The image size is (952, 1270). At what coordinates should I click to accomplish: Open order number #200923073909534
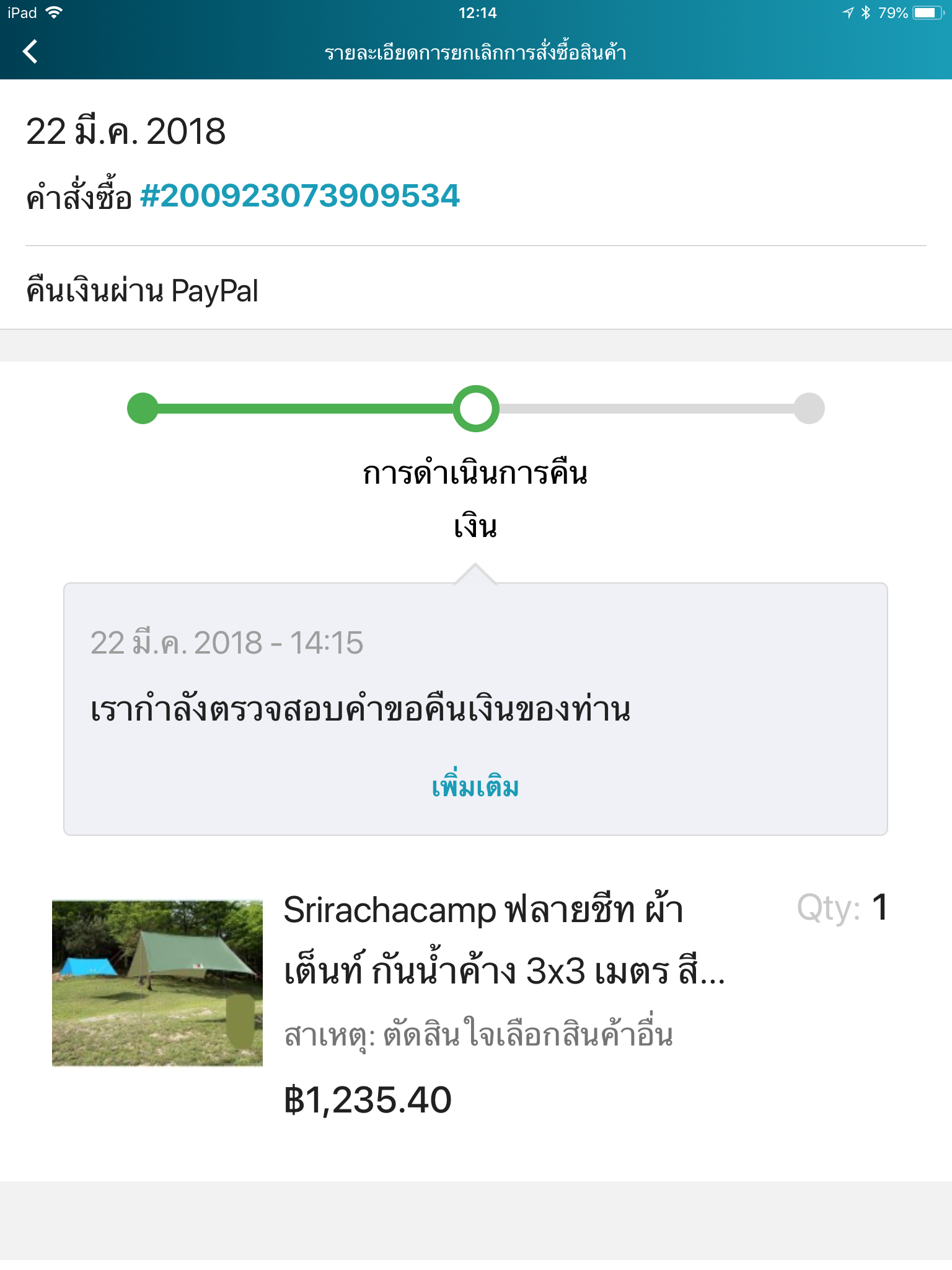click(x=300, y=196)
